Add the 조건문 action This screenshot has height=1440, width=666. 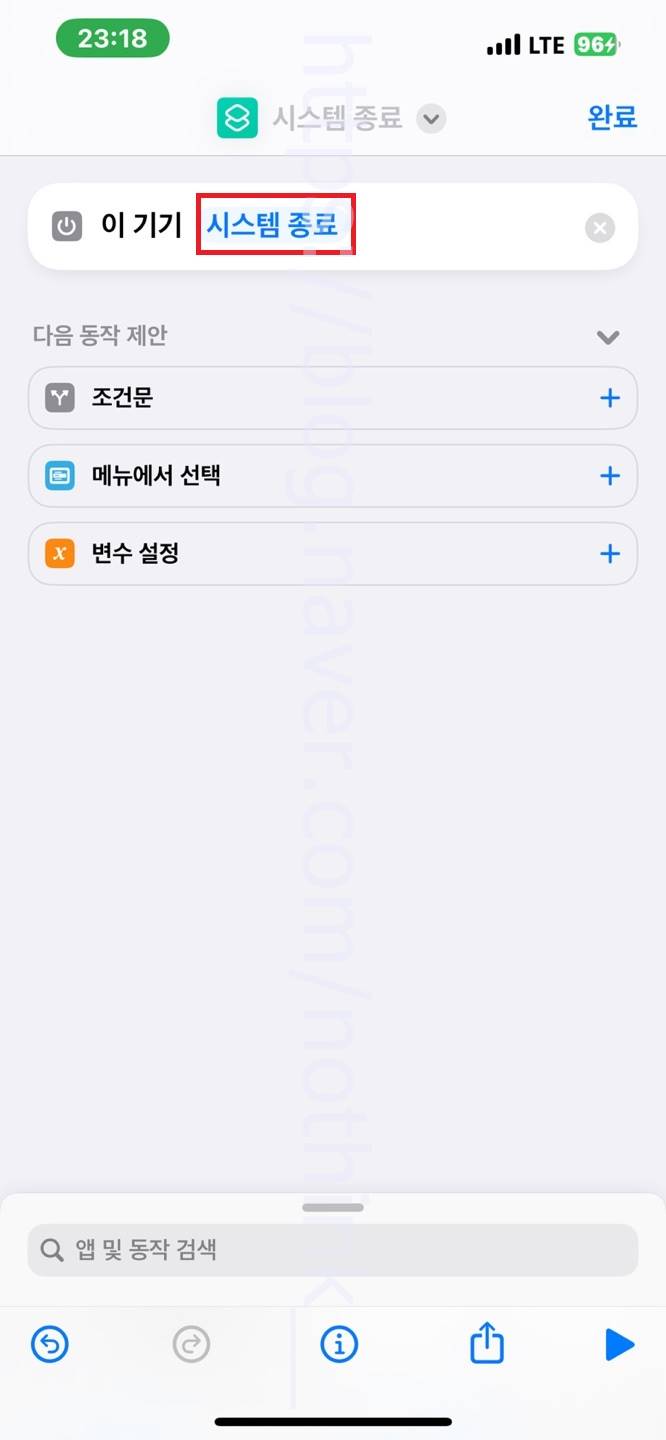tap(609, 398)
